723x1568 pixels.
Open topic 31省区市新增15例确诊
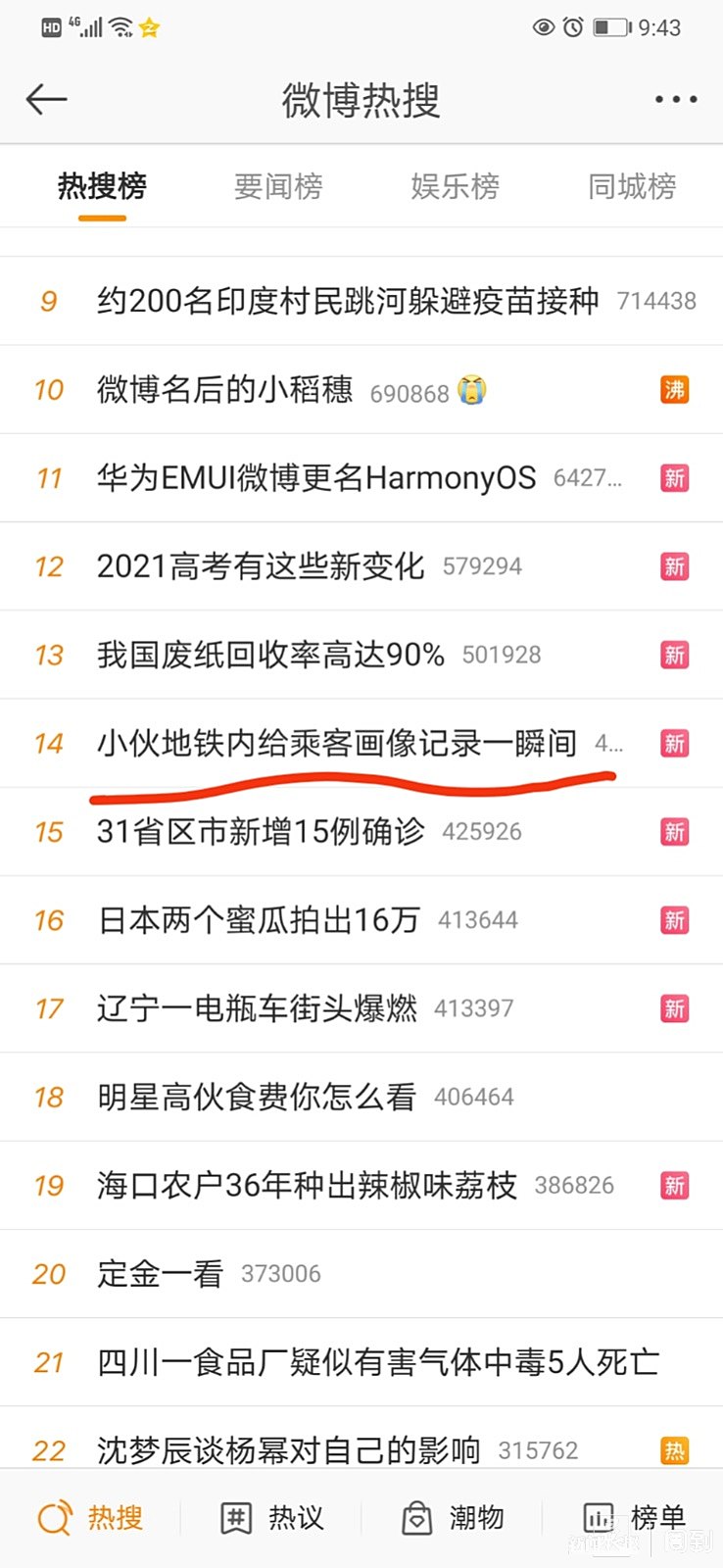pos(261,832)
